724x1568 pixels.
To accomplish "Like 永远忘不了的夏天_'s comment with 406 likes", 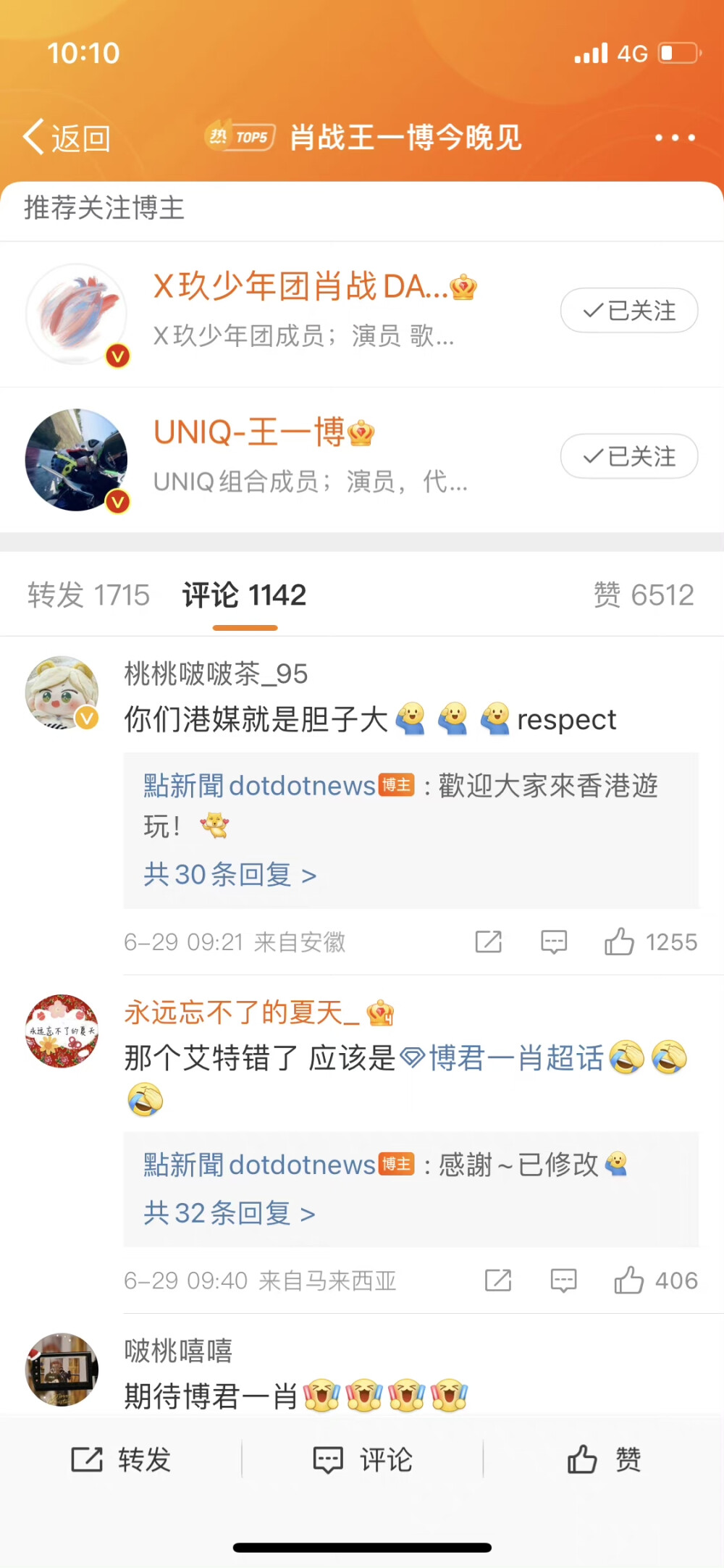I will pyautogui.click(x=629, y=1280).
